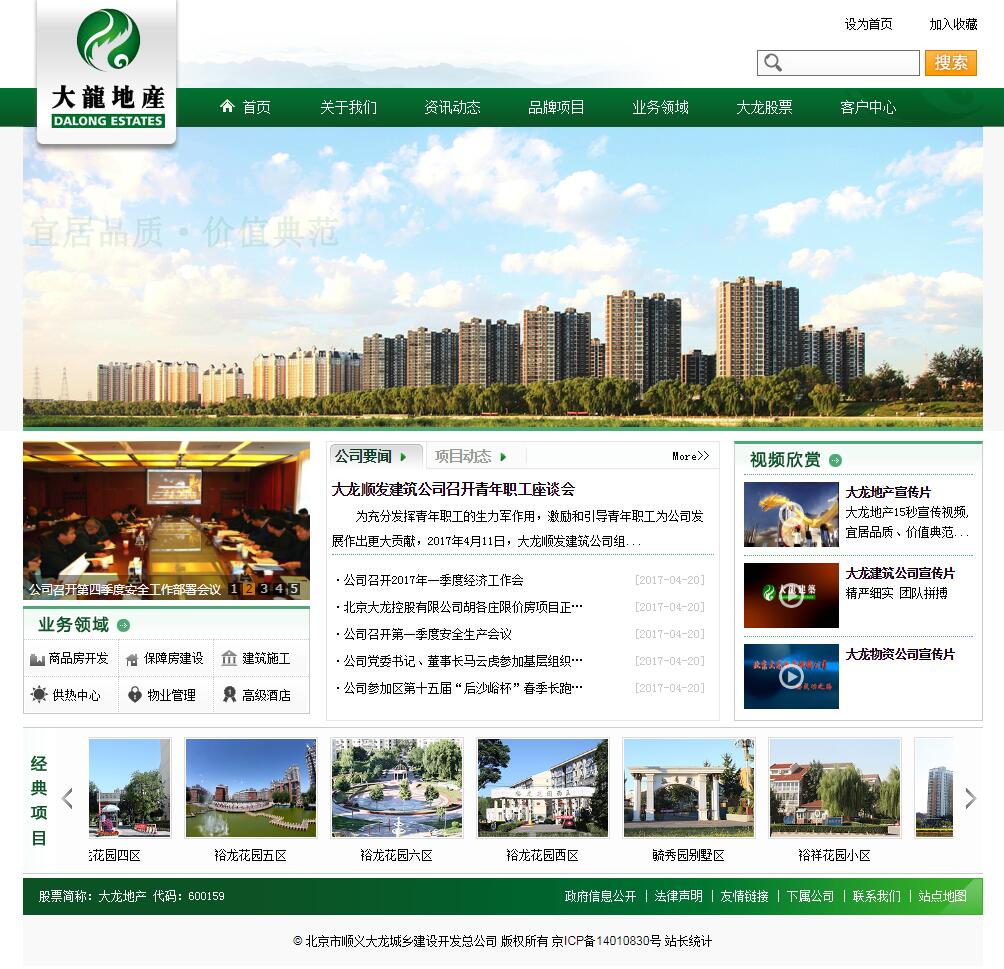Go to 首页 in the navigation bar
The width and height of the screenshot is (1004, 969).
coord(246,107)
